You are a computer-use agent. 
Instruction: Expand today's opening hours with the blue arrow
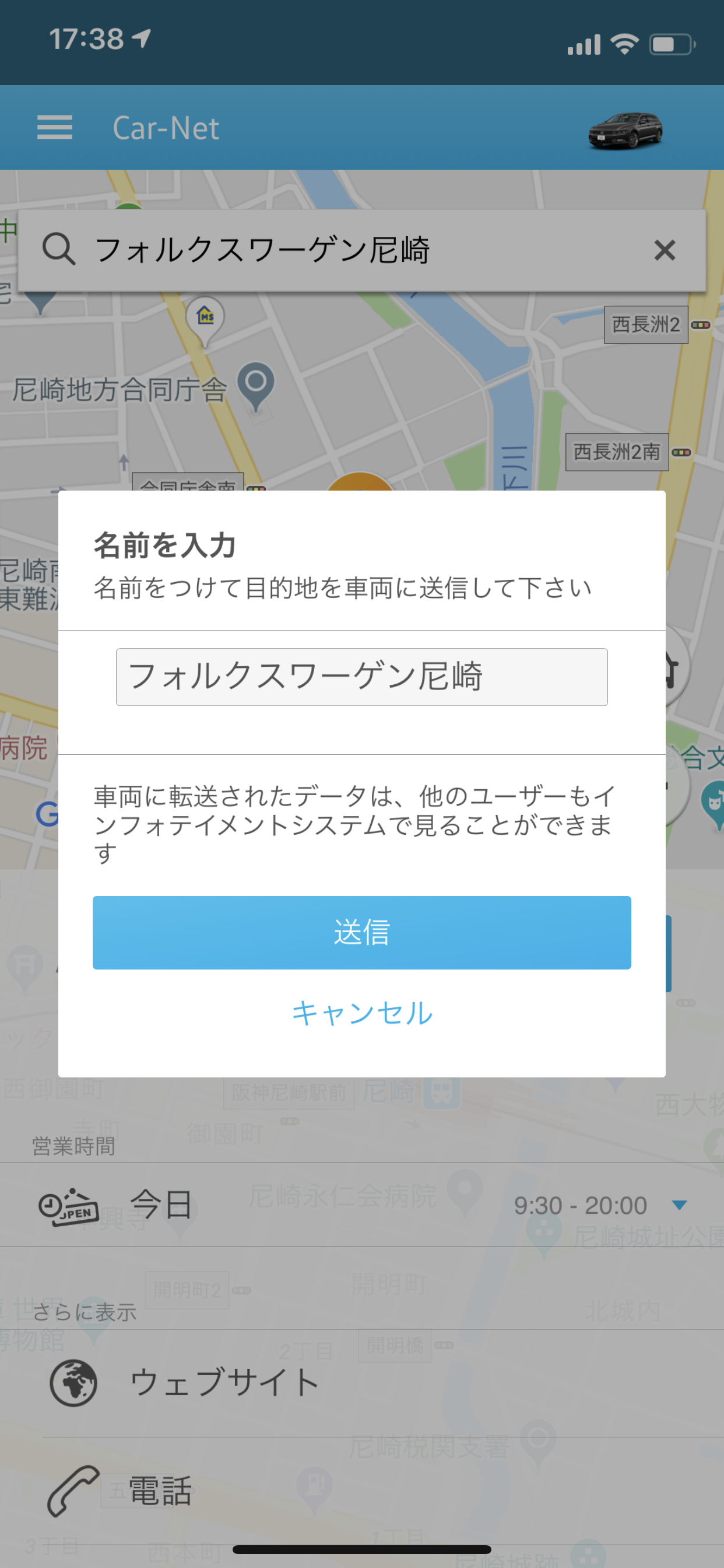pos(680,1207)
